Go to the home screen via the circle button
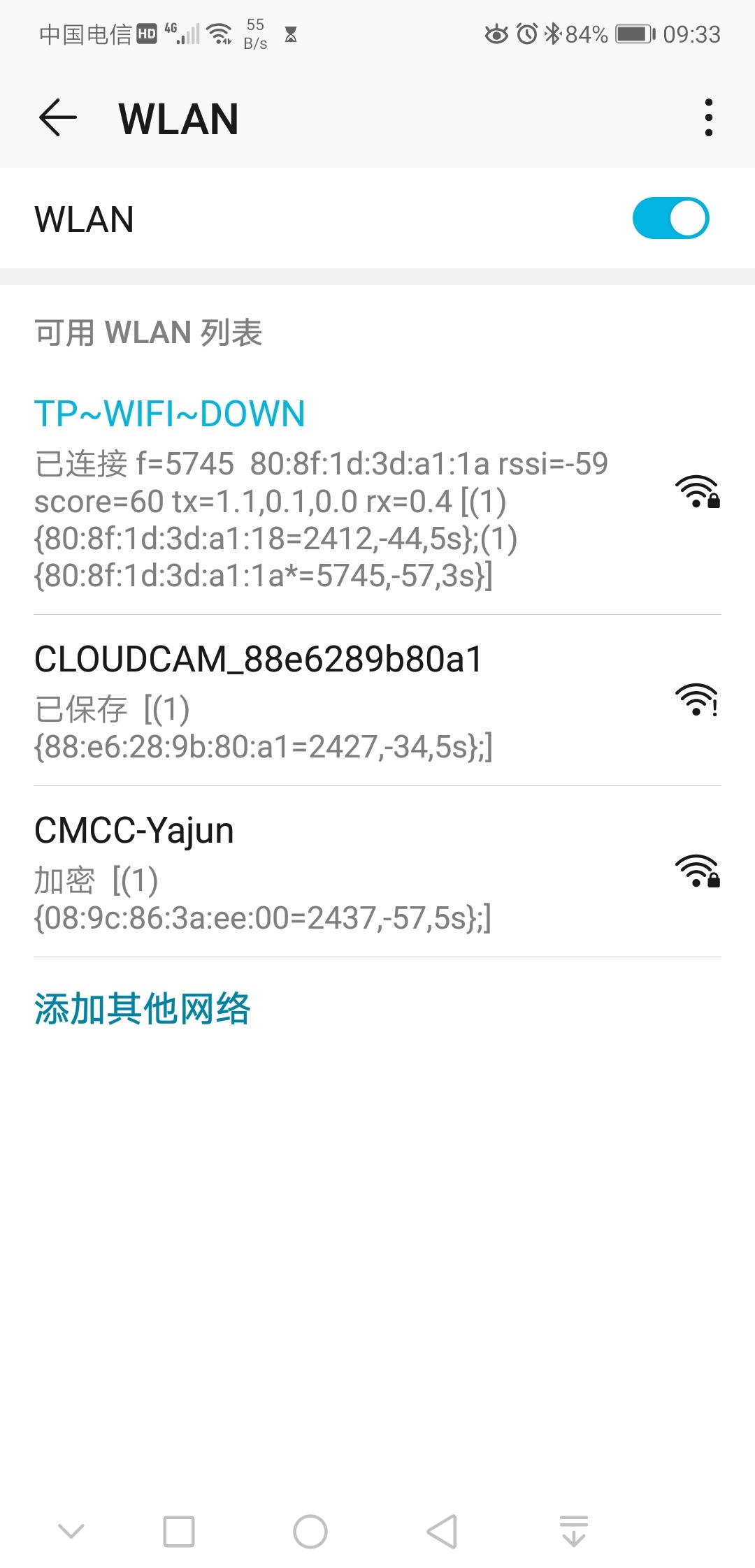Screen dimensions: 755x1568 pos(310,1532)
